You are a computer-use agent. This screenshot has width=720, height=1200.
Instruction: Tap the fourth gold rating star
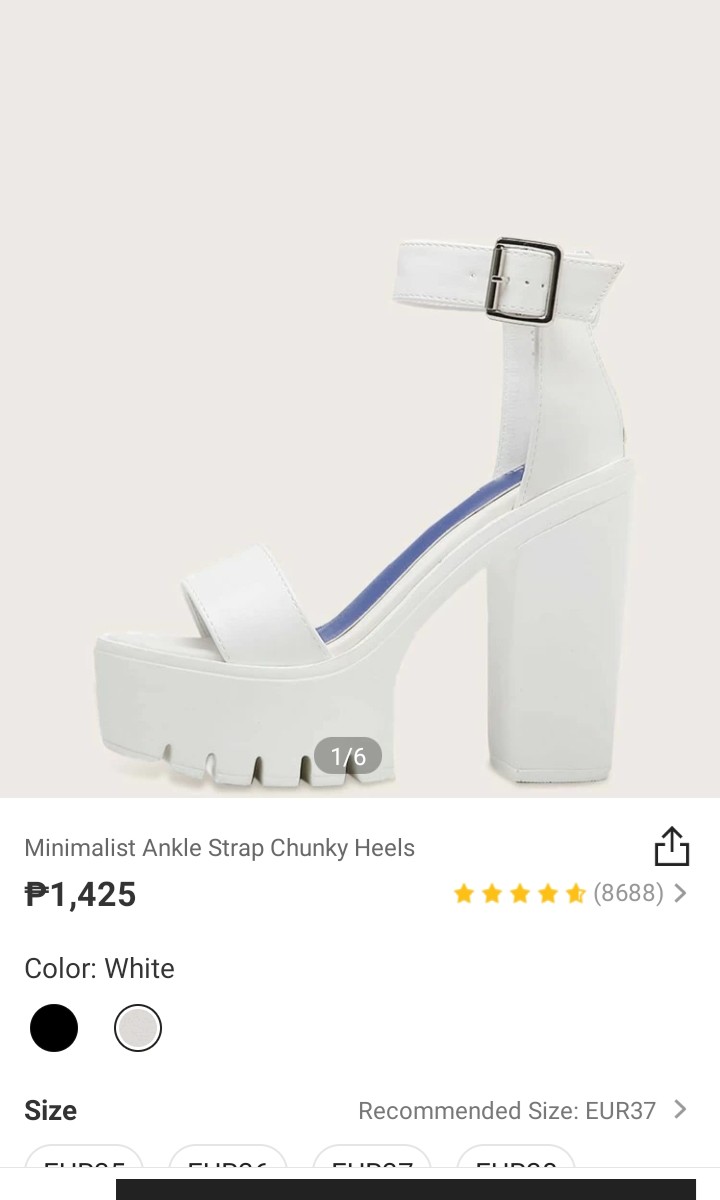point(547,894)
